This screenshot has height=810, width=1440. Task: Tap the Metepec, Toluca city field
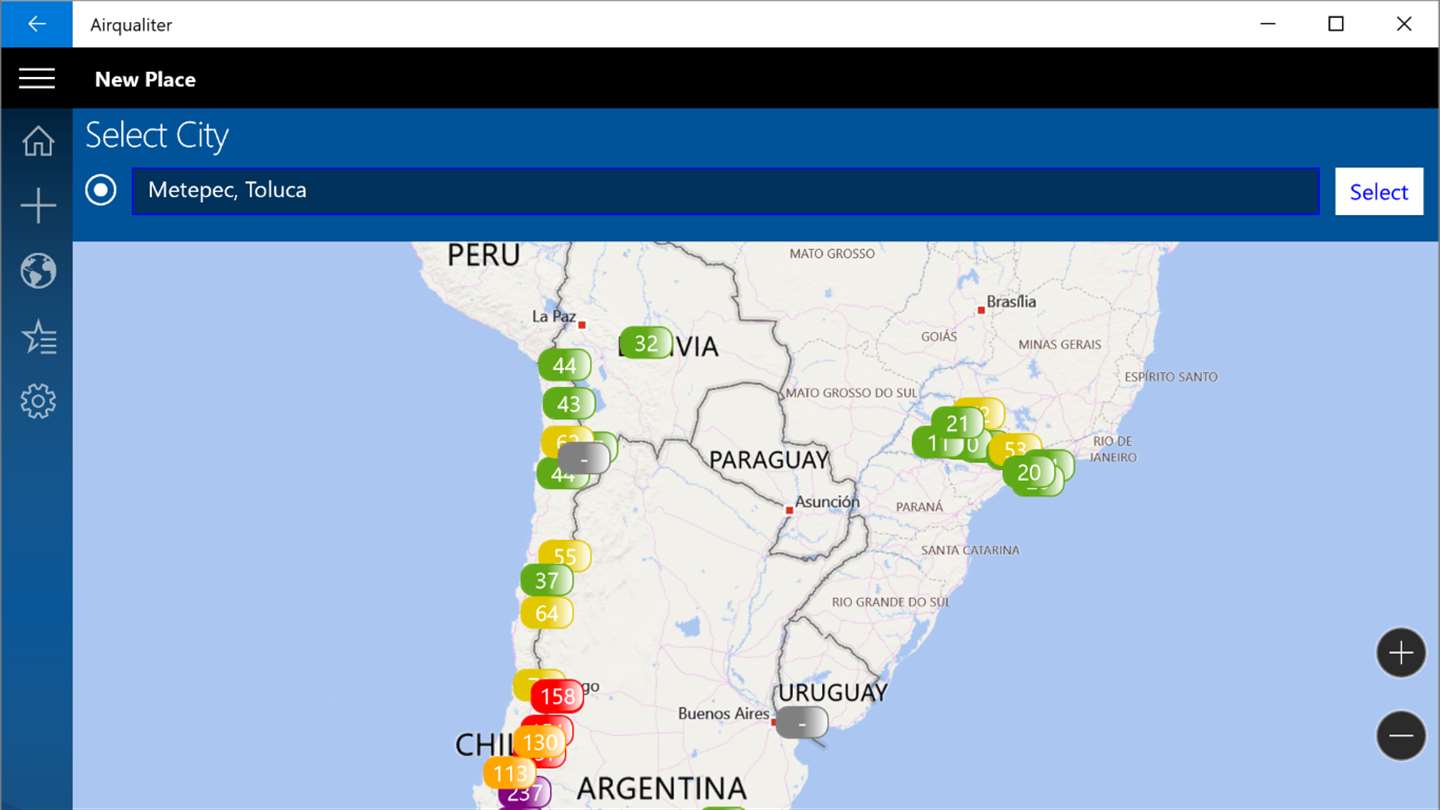(725, 191)
